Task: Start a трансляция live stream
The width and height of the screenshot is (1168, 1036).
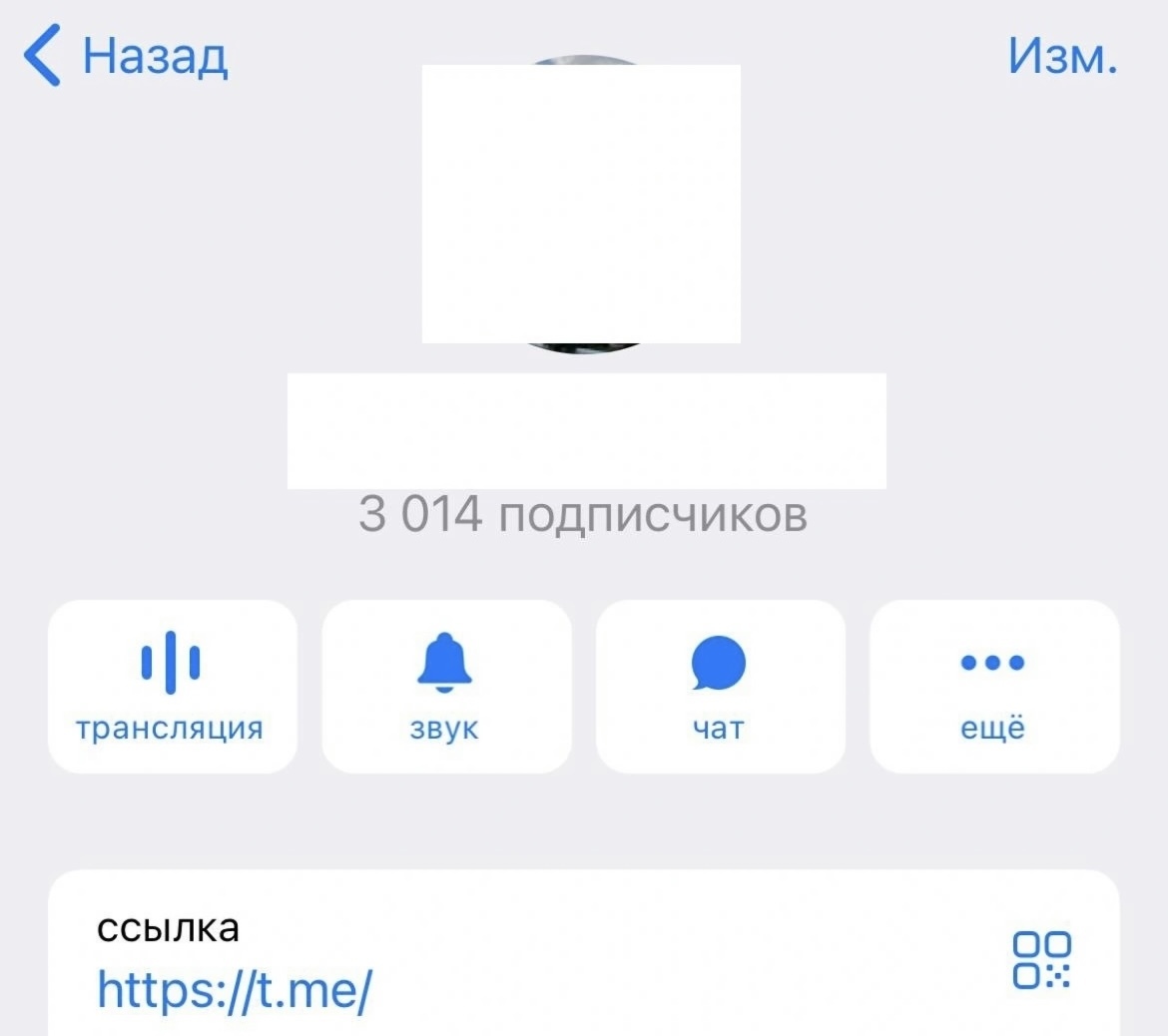Action: tap(172, 686)
